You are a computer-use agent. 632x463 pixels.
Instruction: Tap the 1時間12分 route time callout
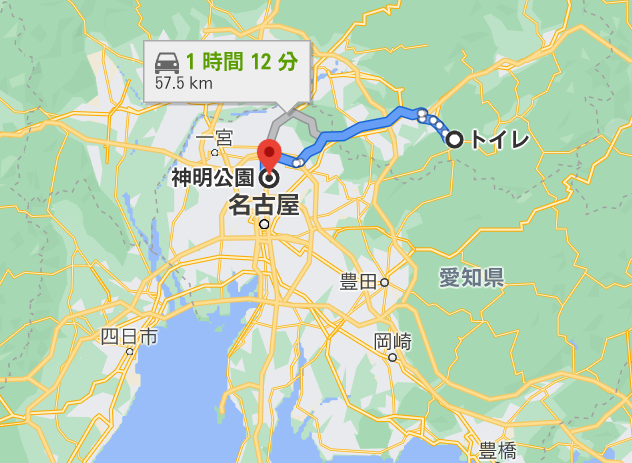click(225, 71)
